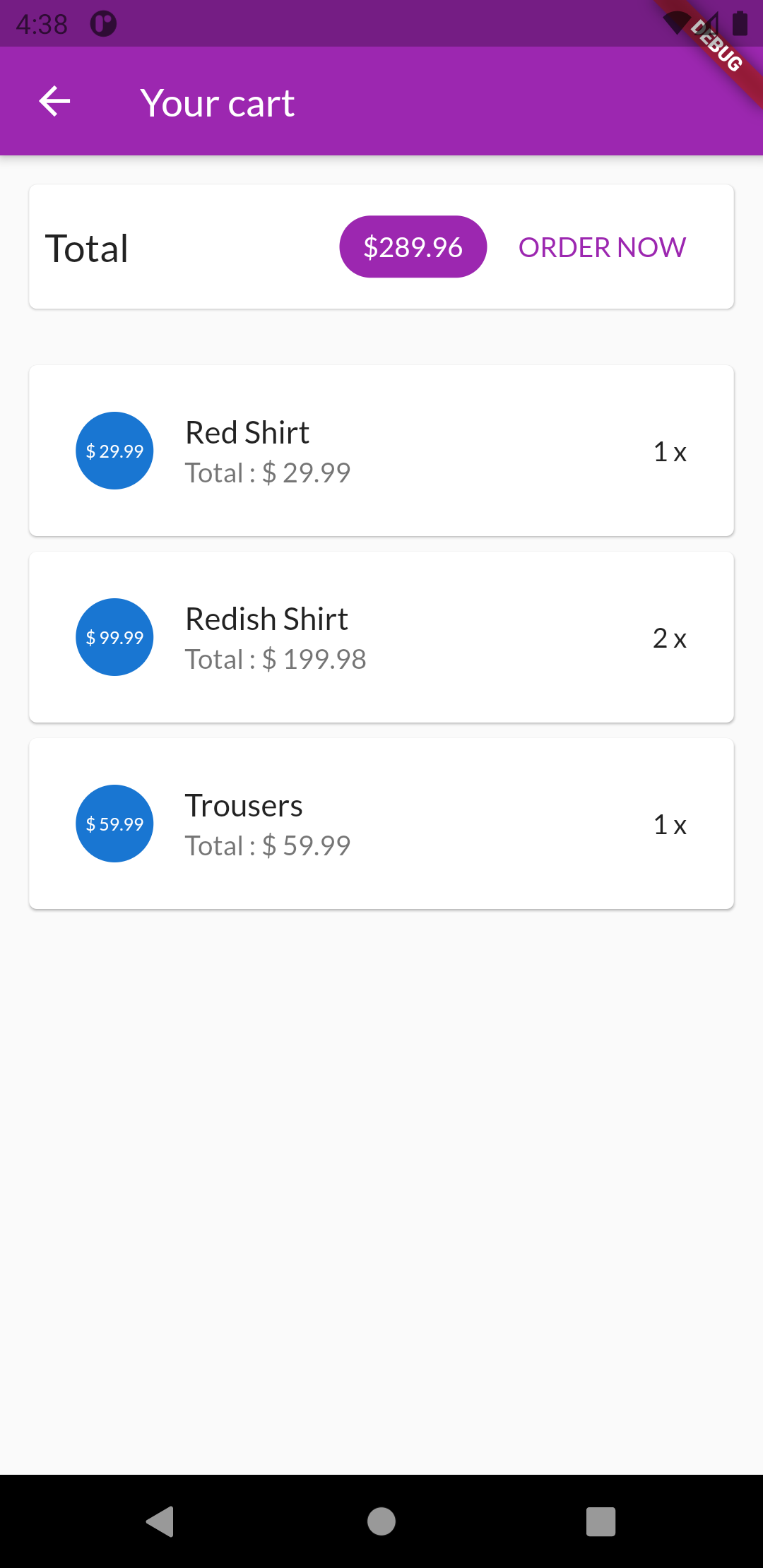The image size is (763, 1568).
Task: Select the Trousers cart item
Action: click(x=381, y=824)
